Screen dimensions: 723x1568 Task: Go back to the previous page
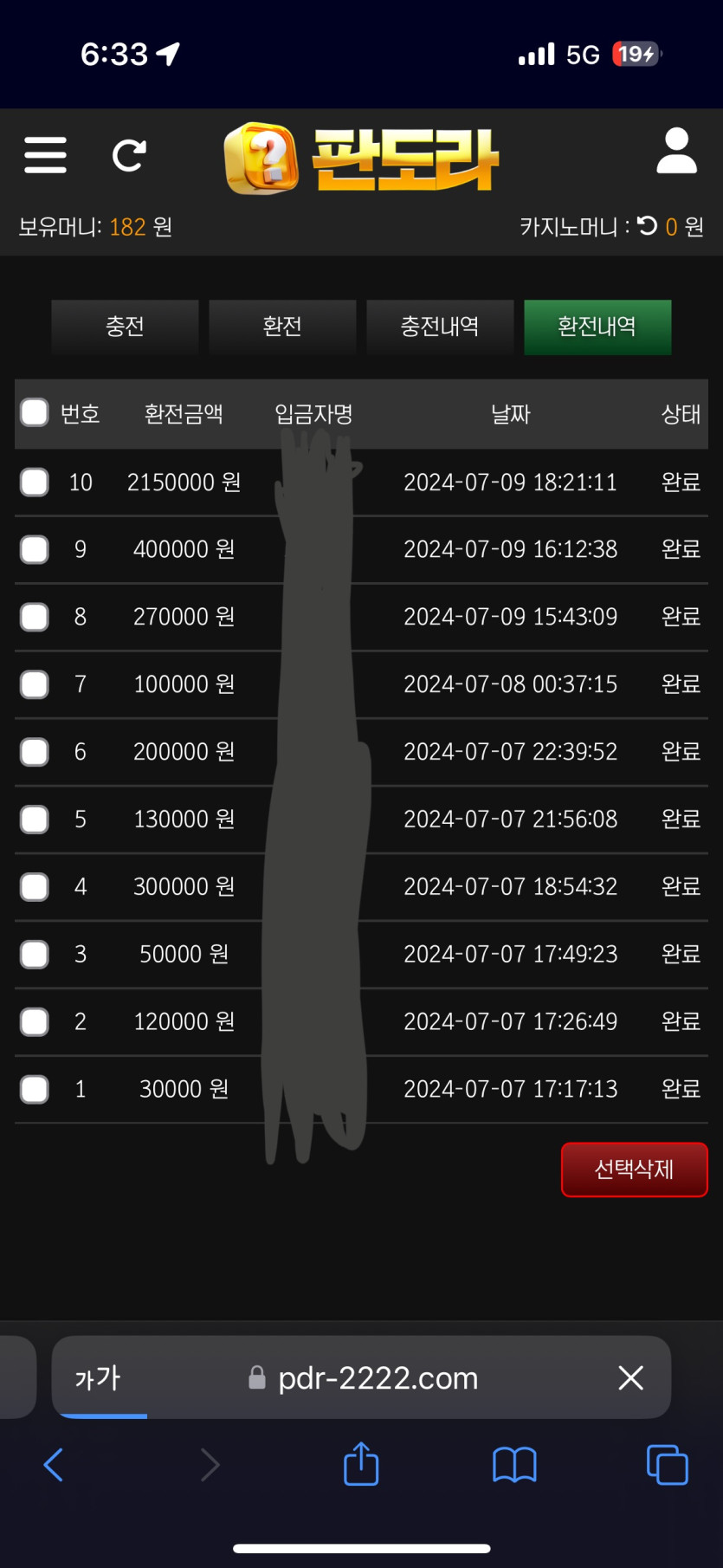[x=54, y=1465]
